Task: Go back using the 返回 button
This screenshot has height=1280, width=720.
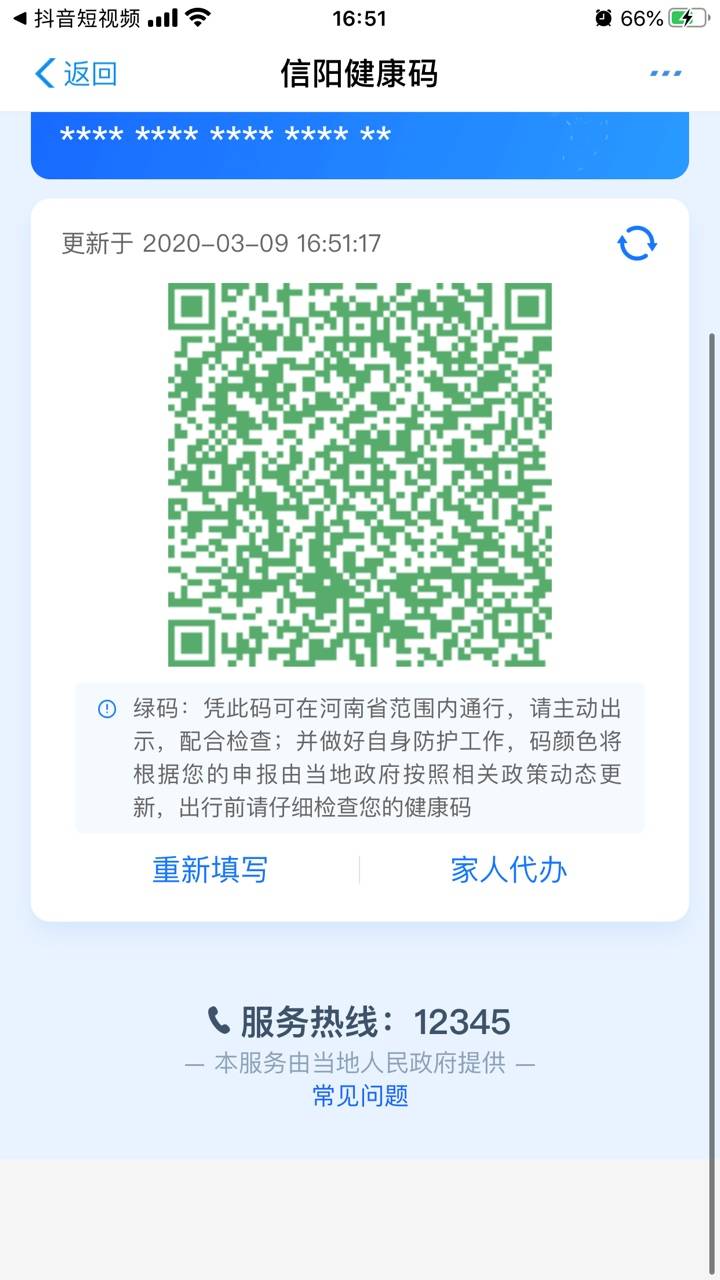Action: (x=76, y=73)
